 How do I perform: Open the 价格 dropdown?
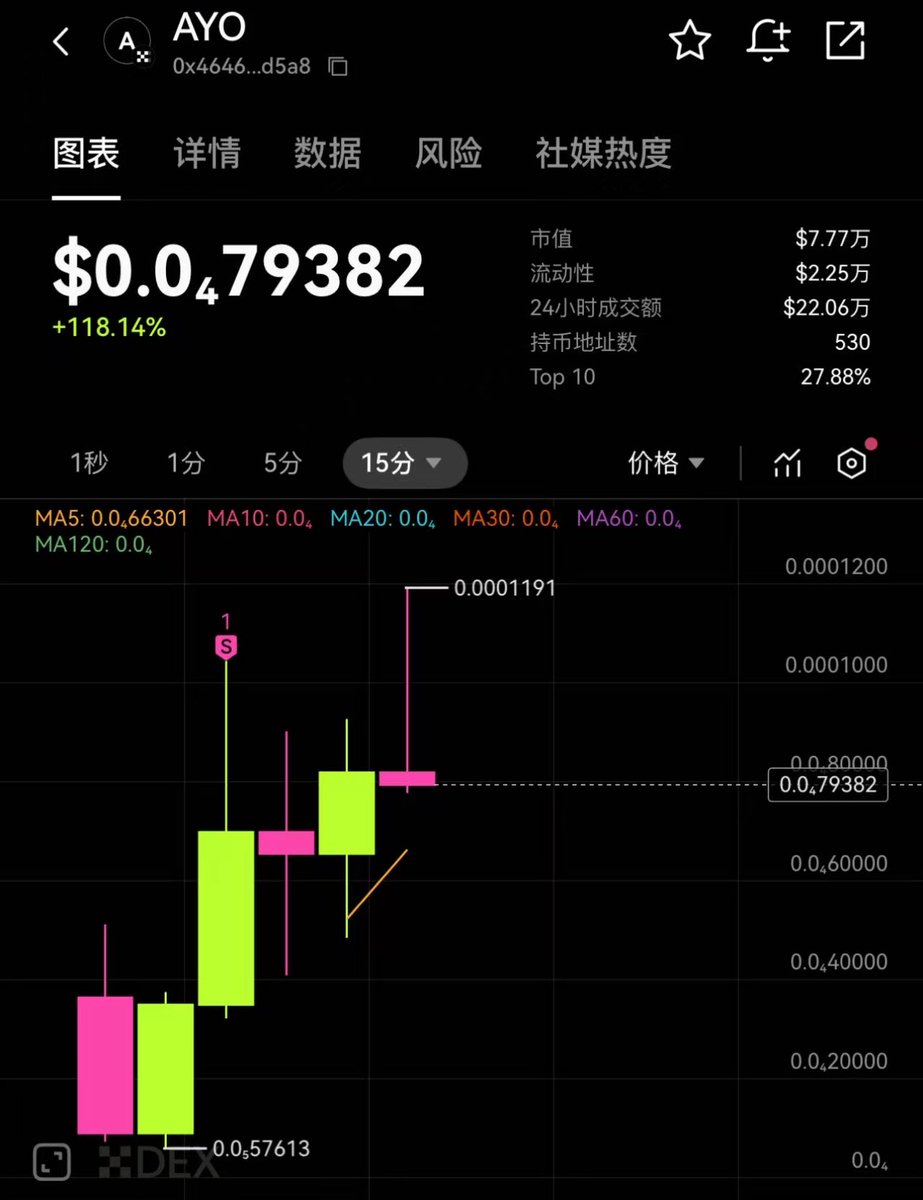(666, 463)
